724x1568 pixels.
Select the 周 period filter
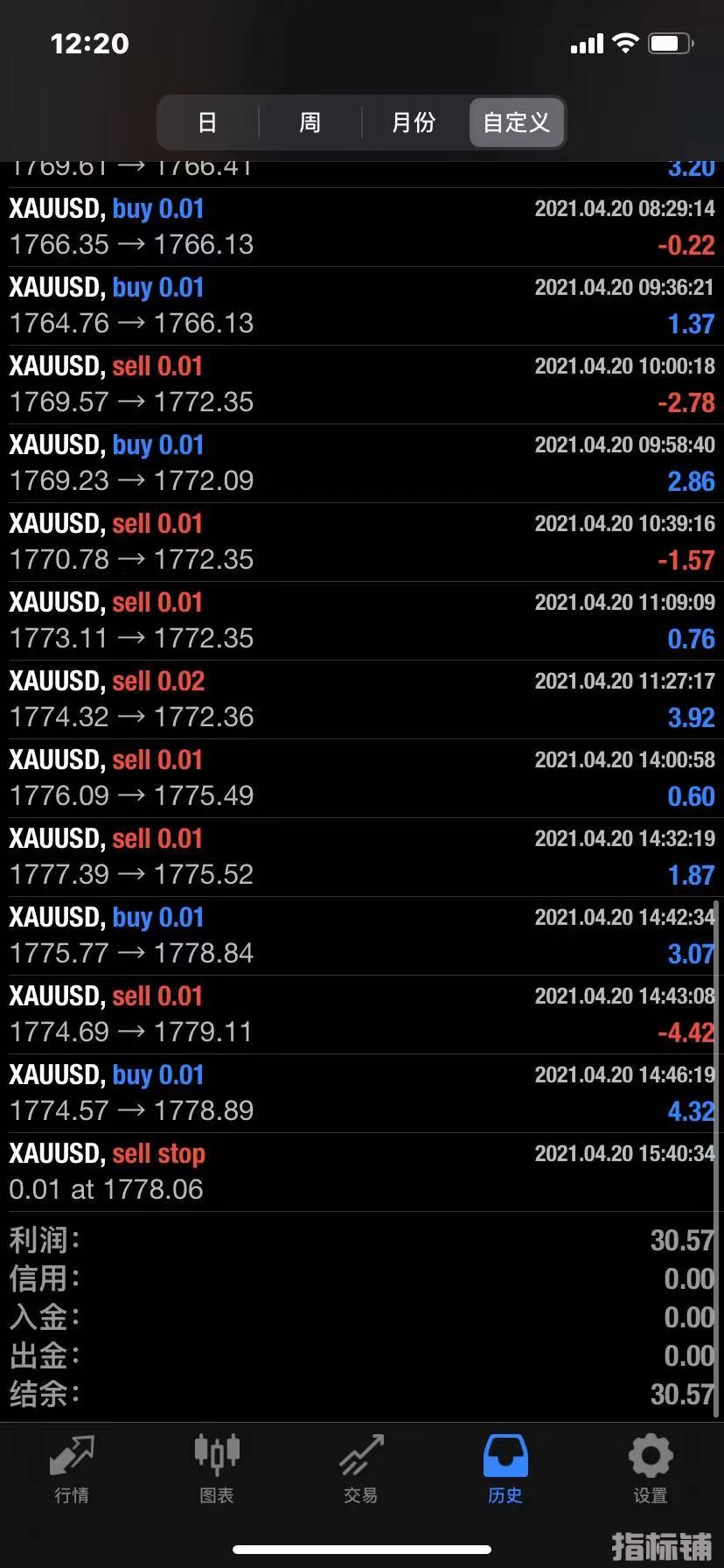(310, 122)
